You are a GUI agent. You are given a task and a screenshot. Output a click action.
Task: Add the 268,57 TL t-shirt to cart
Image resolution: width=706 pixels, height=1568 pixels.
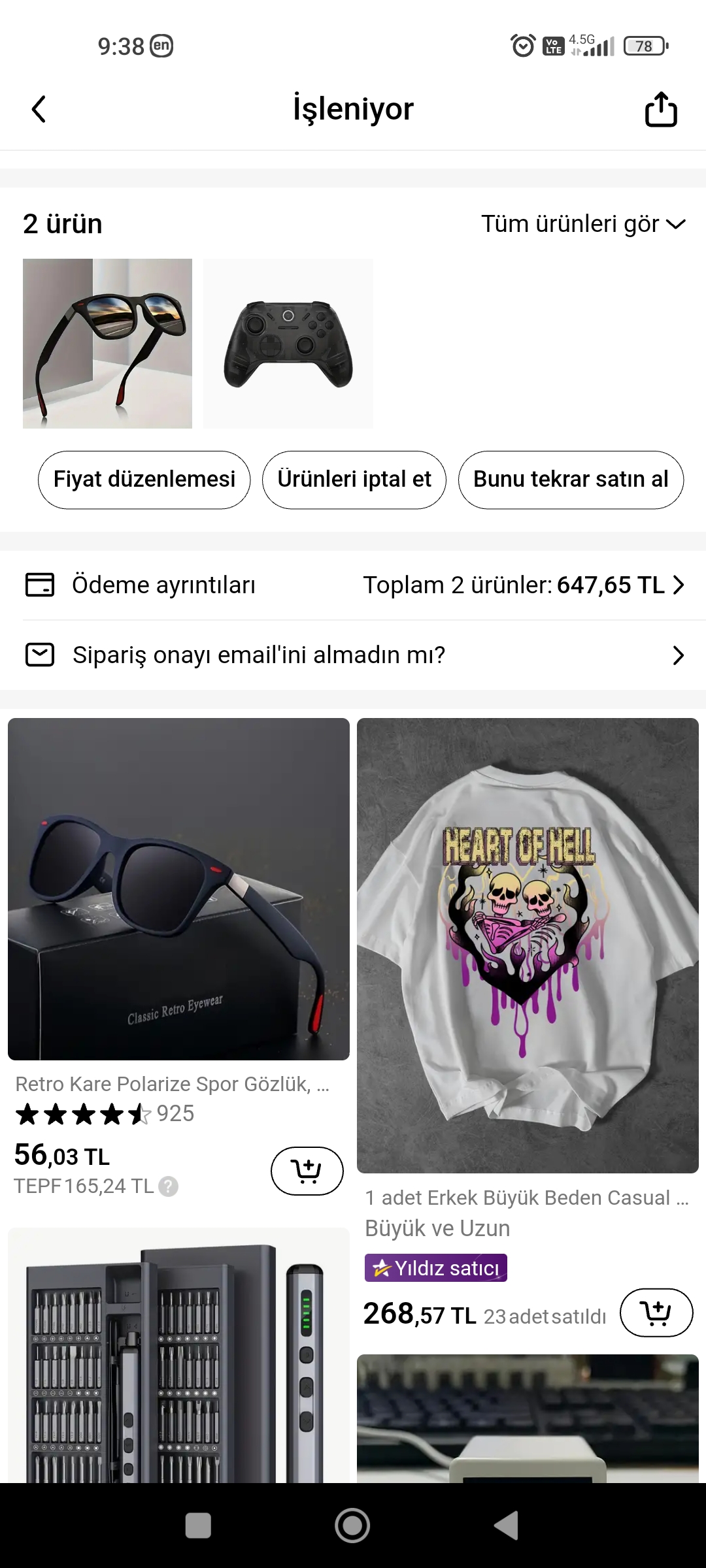(x=656, y=1313)
